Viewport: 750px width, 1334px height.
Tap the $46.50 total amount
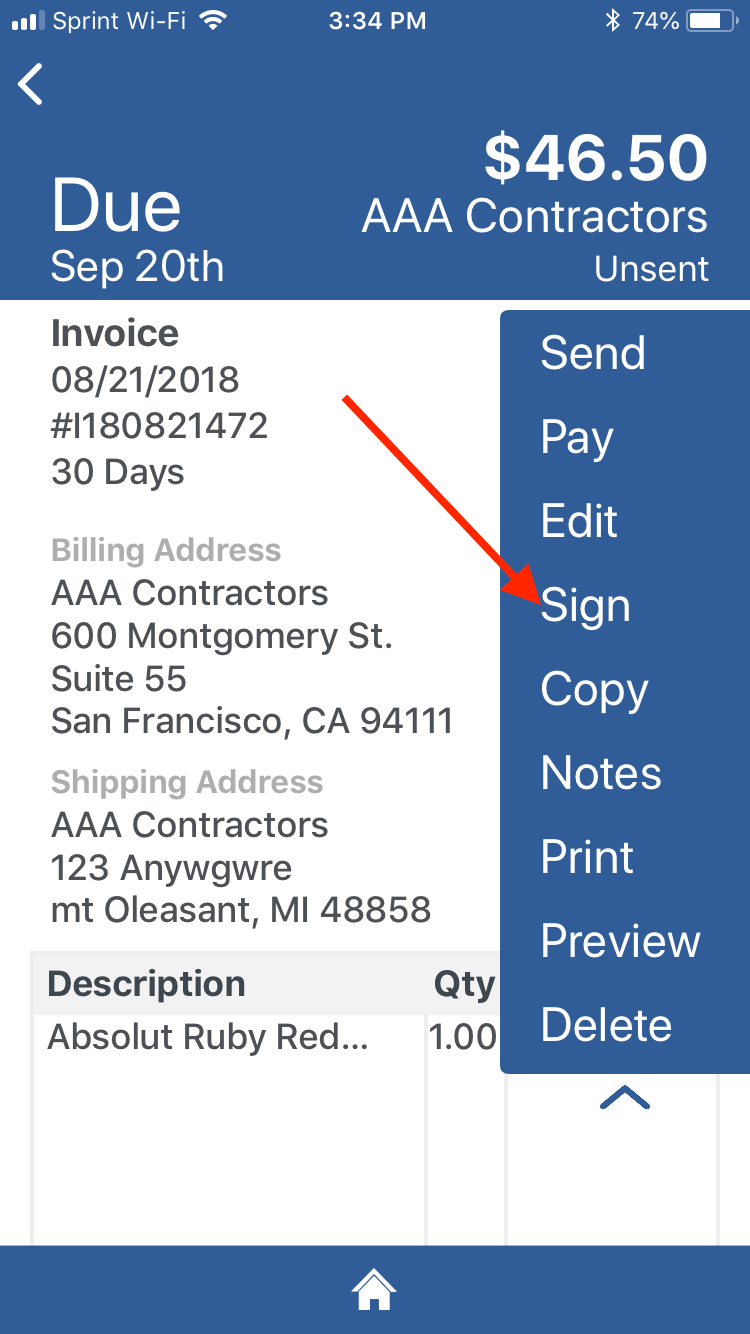click(597, 157)
